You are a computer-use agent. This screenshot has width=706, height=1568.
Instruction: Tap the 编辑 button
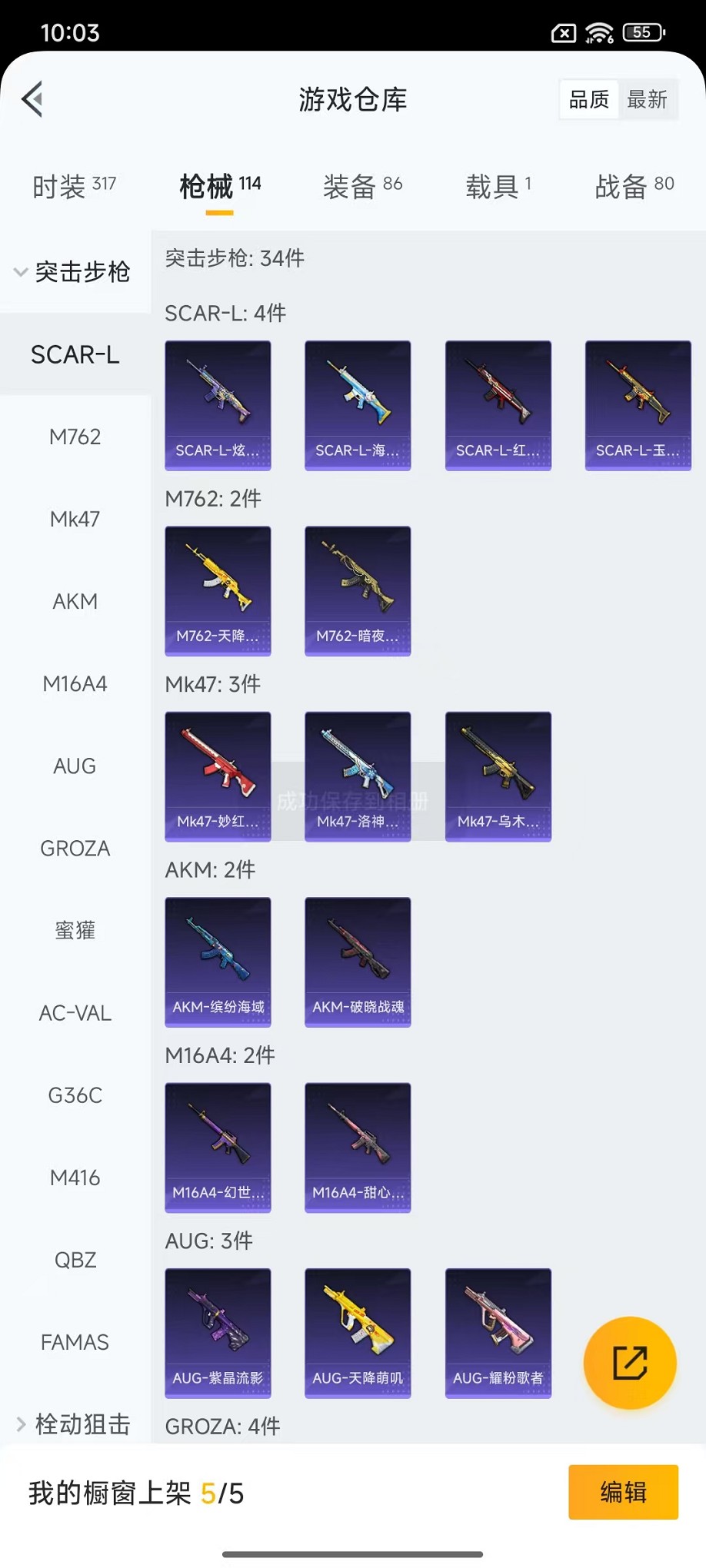coord(623,1492)
